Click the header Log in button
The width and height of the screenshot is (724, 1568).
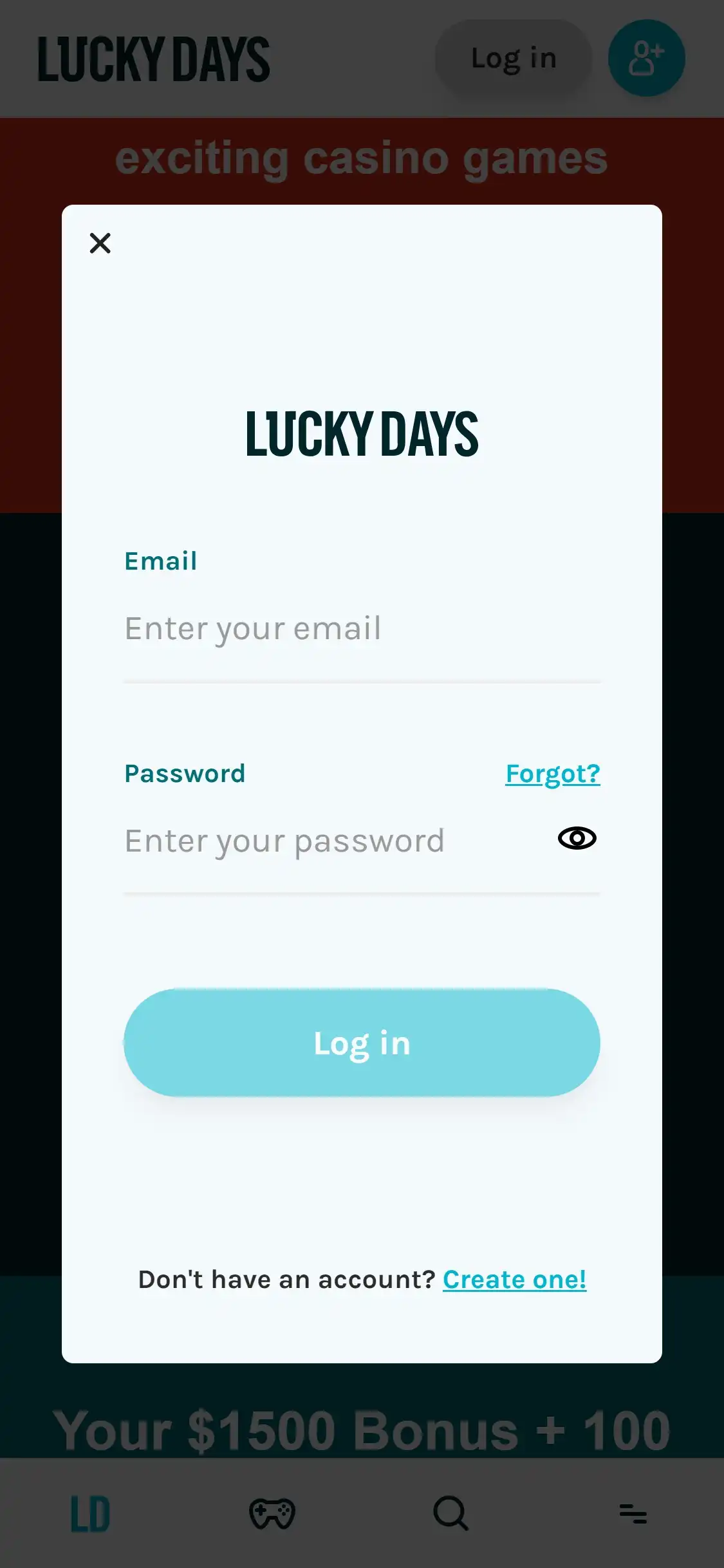(x=514, y=57)
